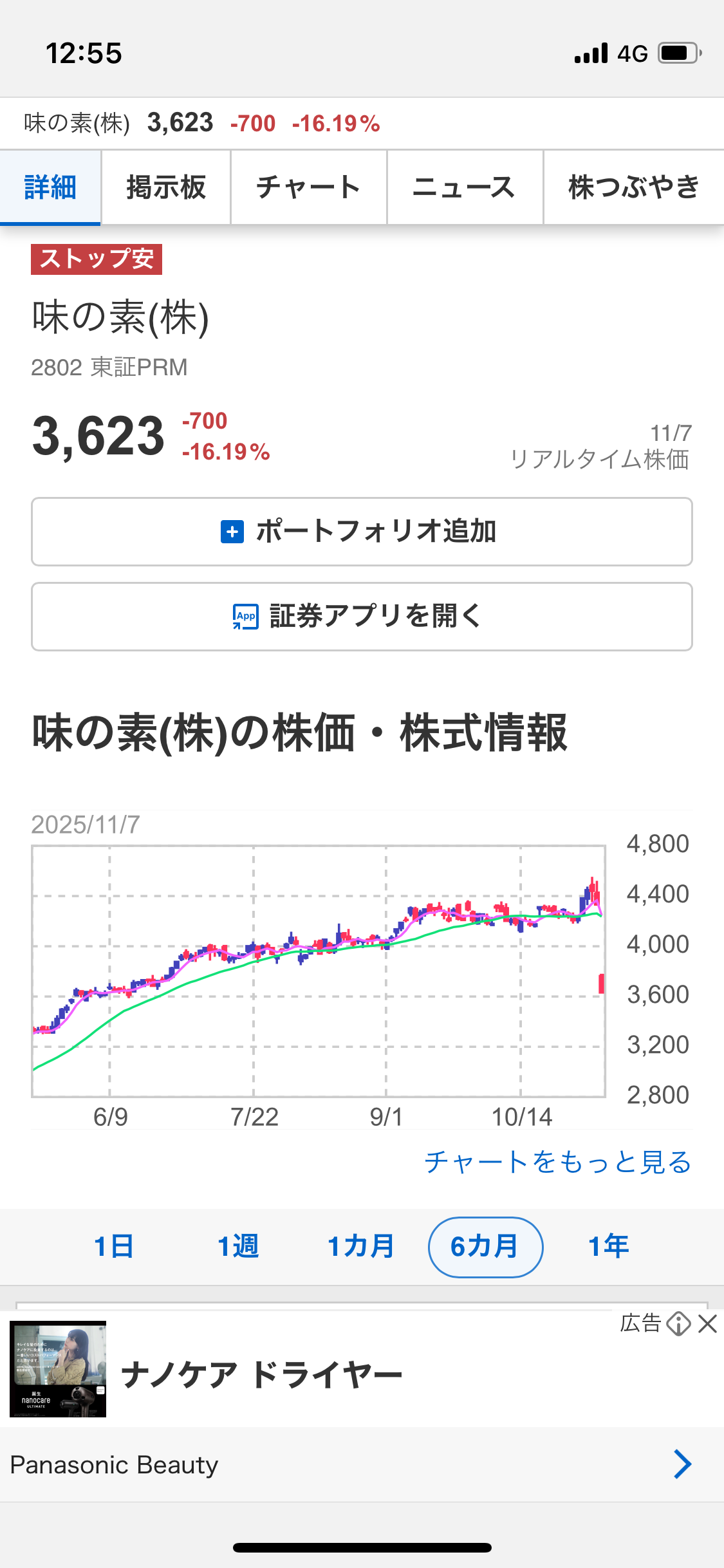Select the 6カ月 chart range
Viewport: 724px width, 1568px height.
[485, 1247]
